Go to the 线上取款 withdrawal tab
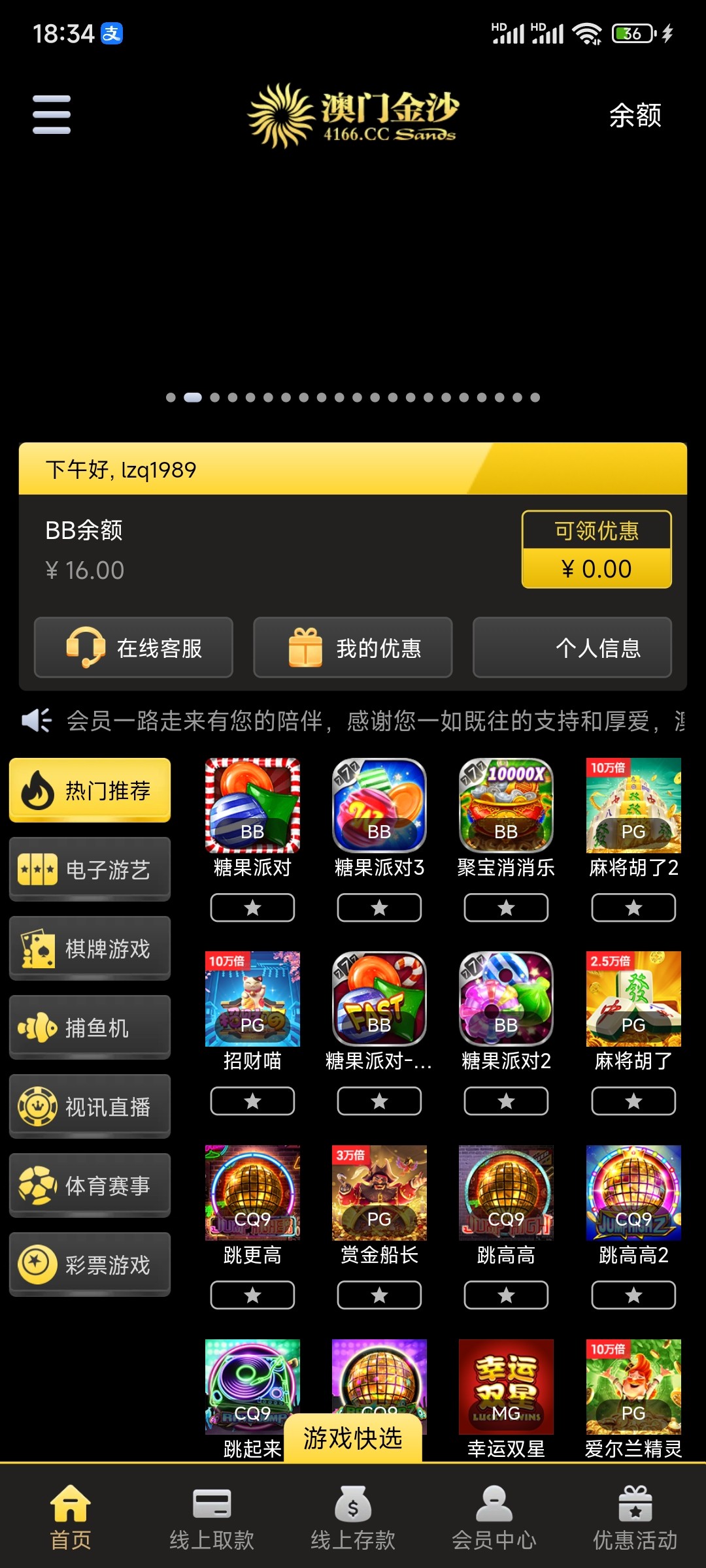Screen dimensions: 706x1568 [212, 1518]
